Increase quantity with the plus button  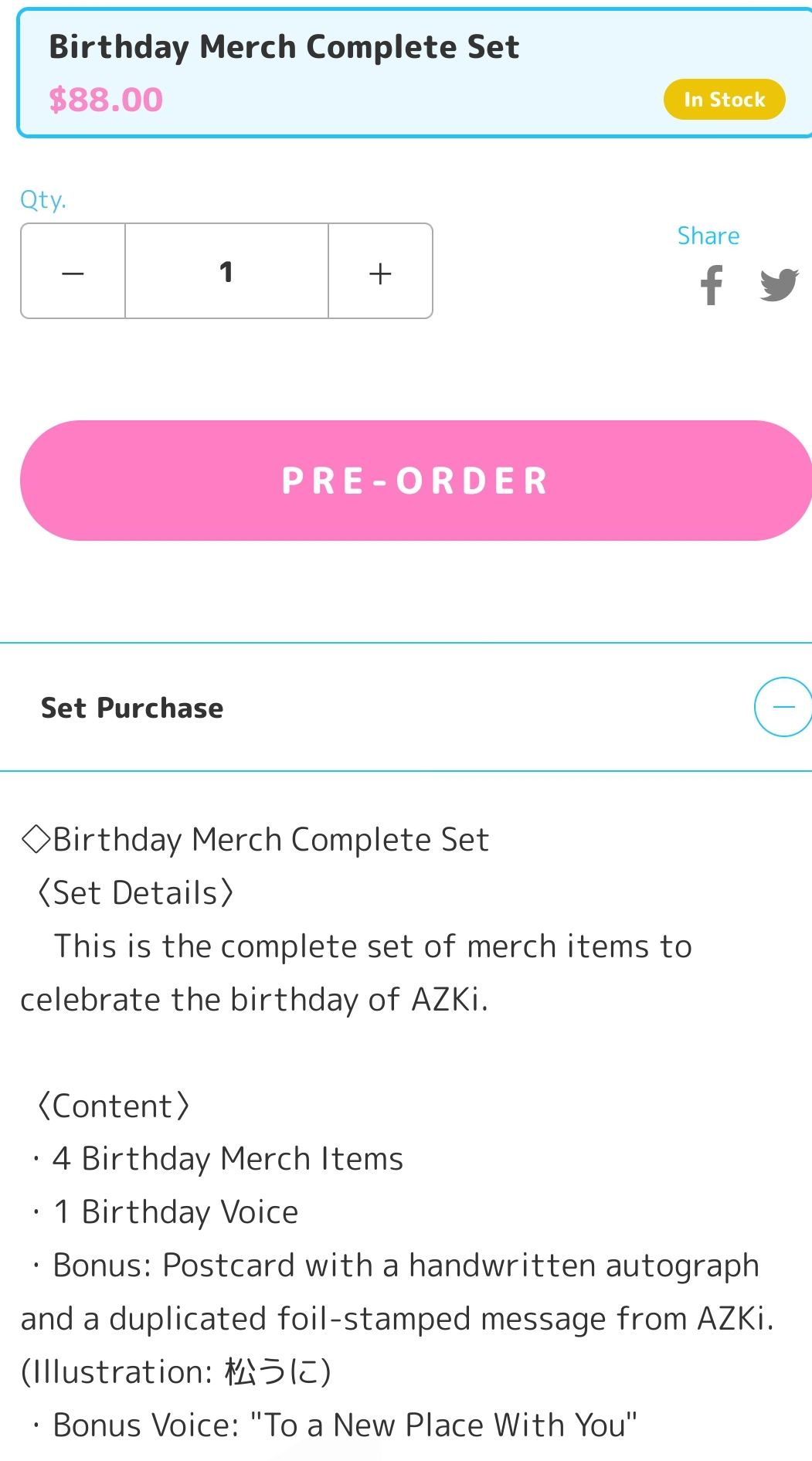pyautogui.click(x=380, y=271)
